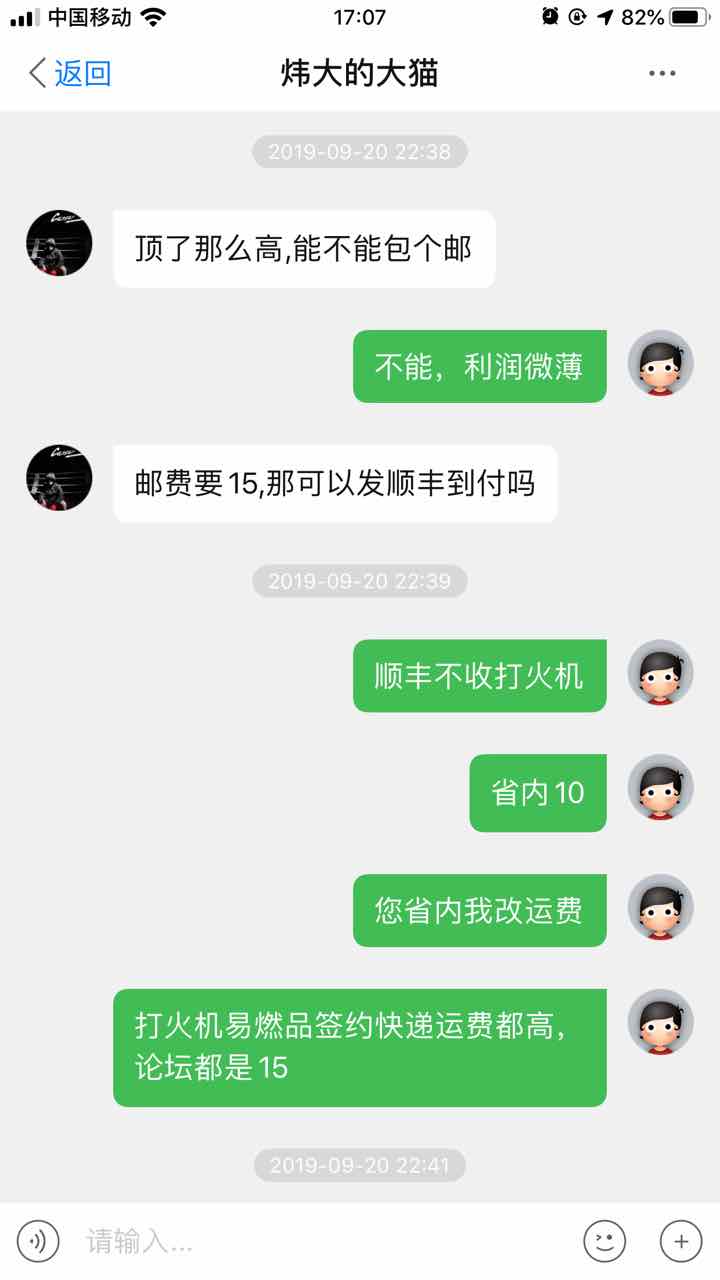Screen dimensions: 720x1280
Task: Open the three-dot more options menu
Action: click(662, 74)
